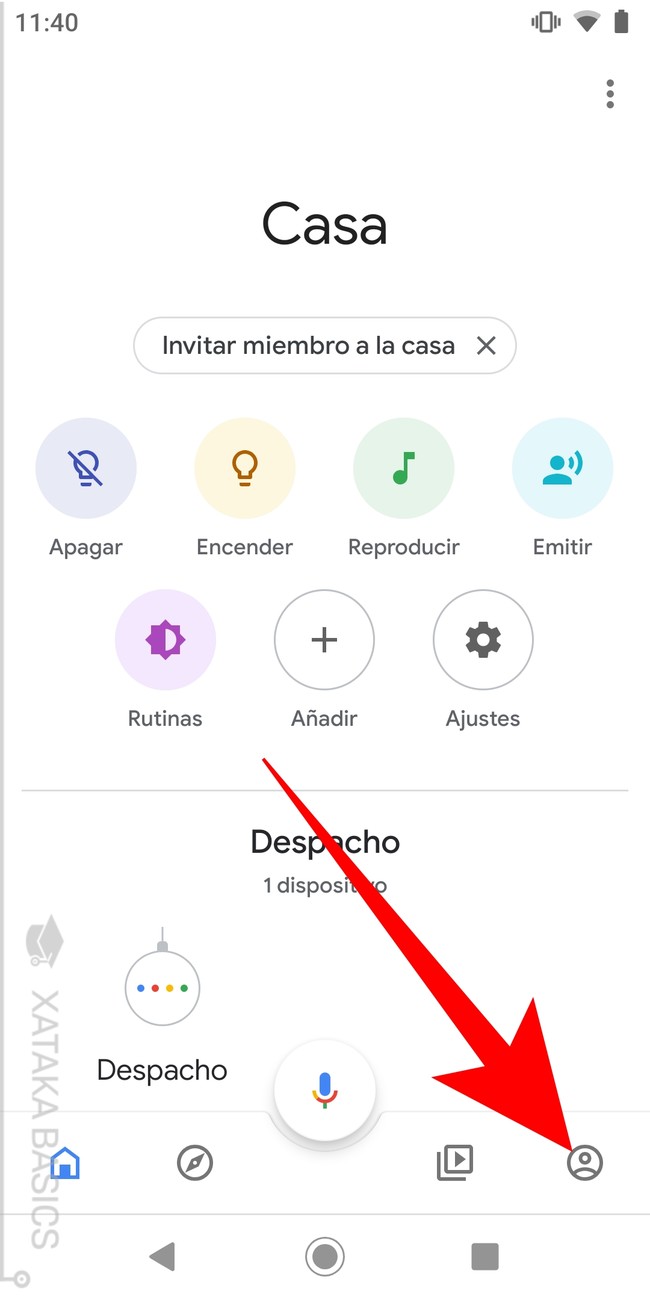Go back using the system back button
The image size is (650, 1300).
pos(162,1256)
